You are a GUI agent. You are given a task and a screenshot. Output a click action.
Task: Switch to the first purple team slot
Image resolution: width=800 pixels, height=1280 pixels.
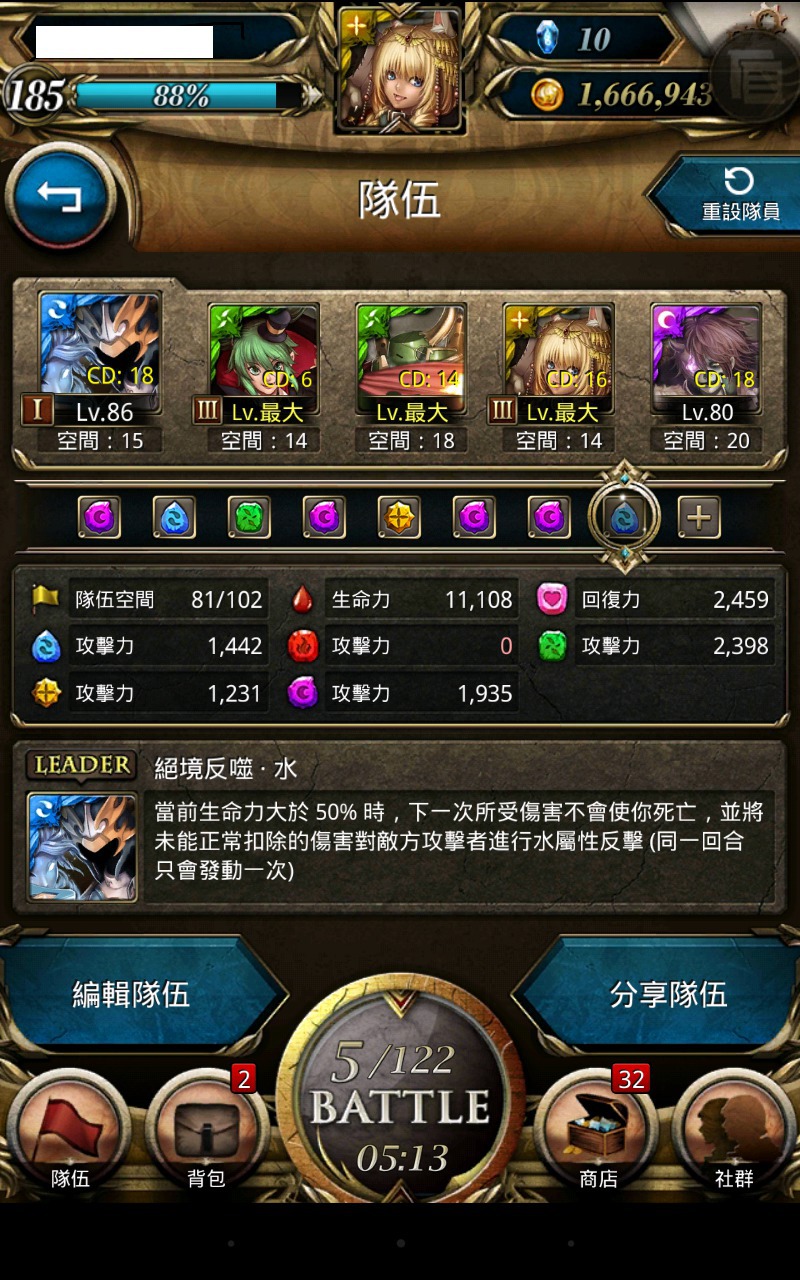point(100,517)
